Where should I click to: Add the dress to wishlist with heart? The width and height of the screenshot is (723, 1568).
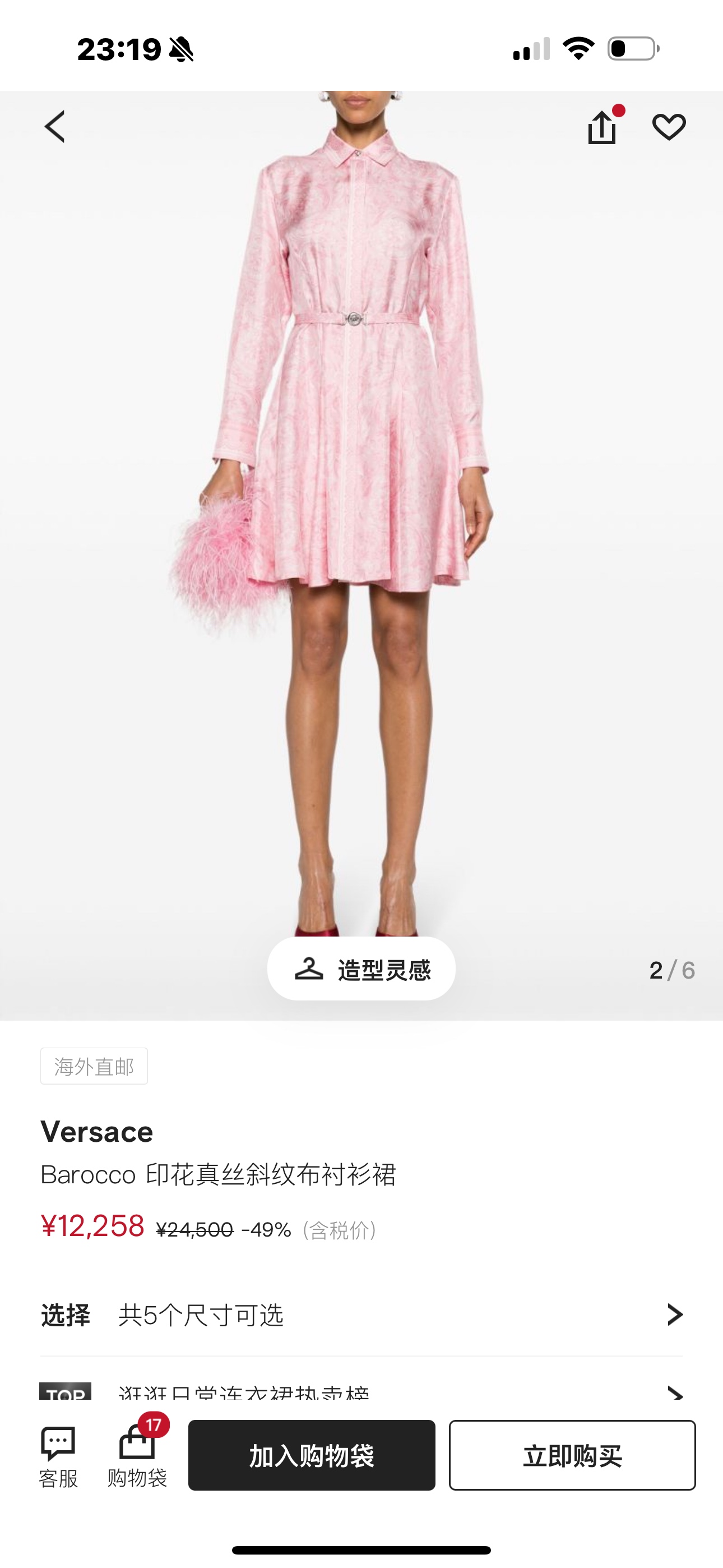(669, 127)
